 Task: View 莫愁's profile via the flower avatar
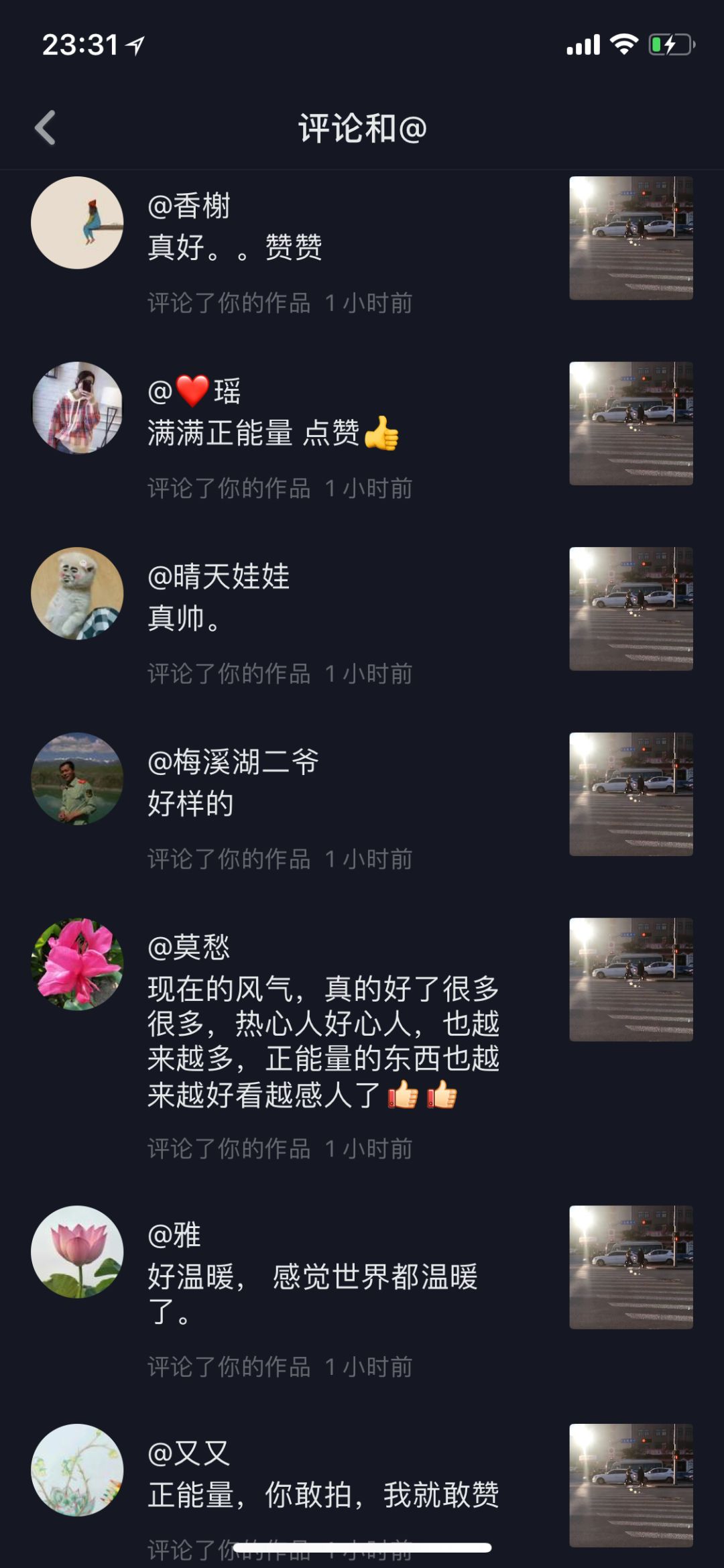click(77, 964)
